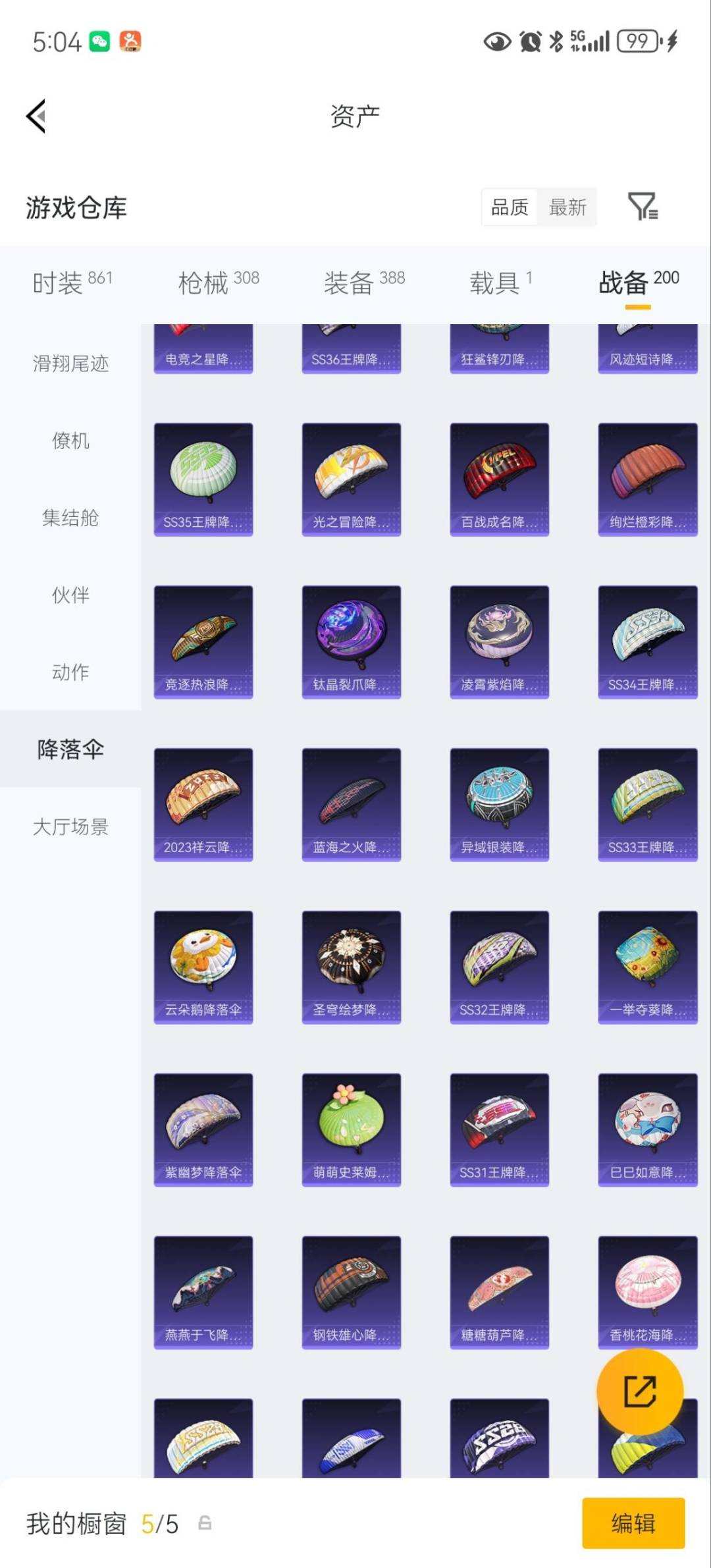Open the 伙伴 category
The image size is (711, 1568).
pos(70,595)
